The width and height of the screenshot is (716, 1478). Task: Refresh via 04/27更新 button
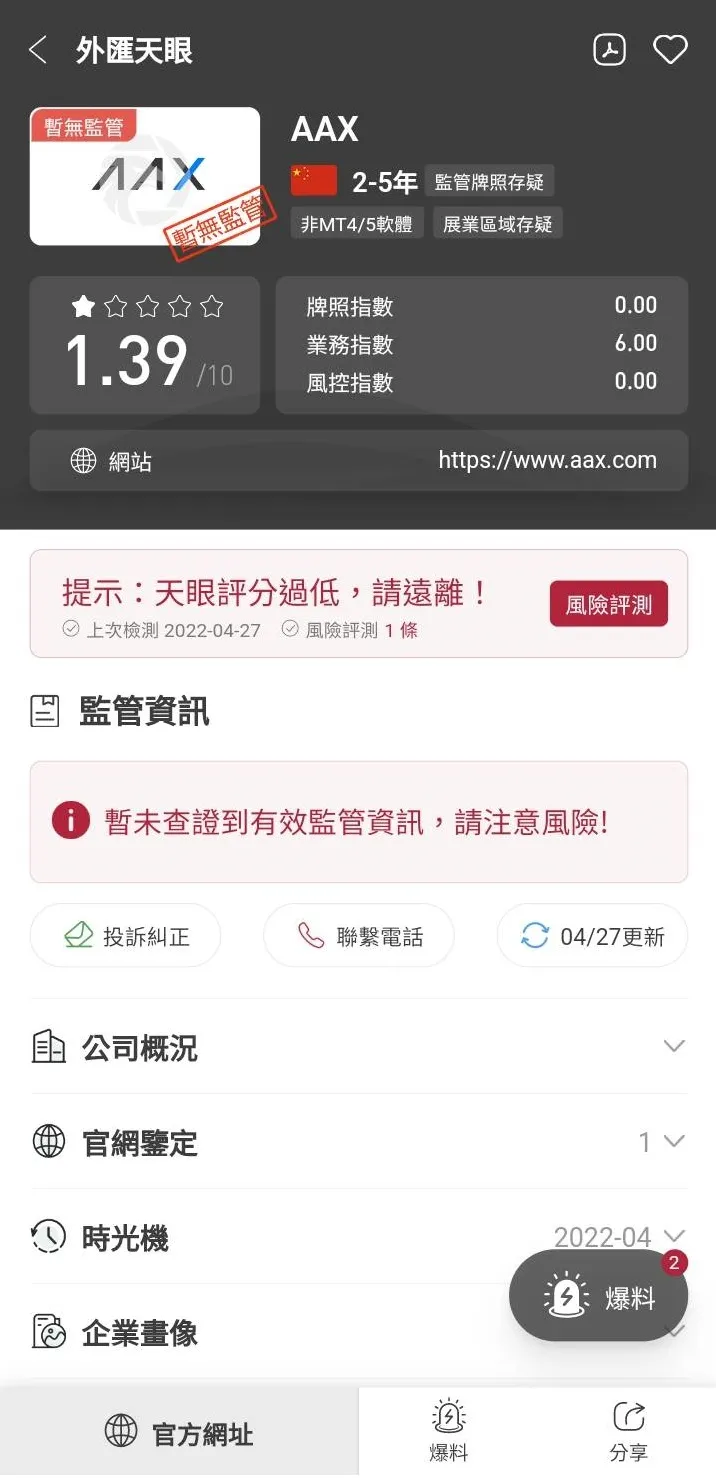[592, 936]
